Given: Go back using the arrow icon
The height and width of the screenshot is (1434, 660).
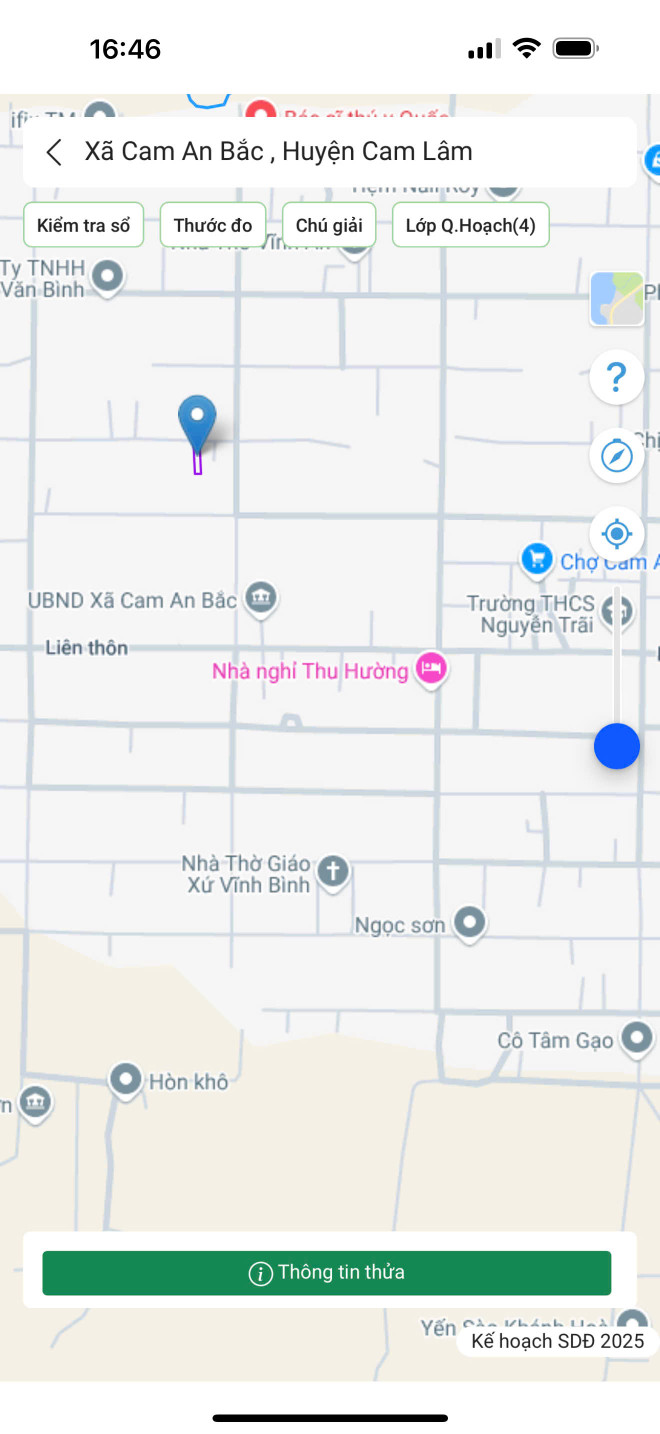Looking at the screenshot, I should [54, 152].
